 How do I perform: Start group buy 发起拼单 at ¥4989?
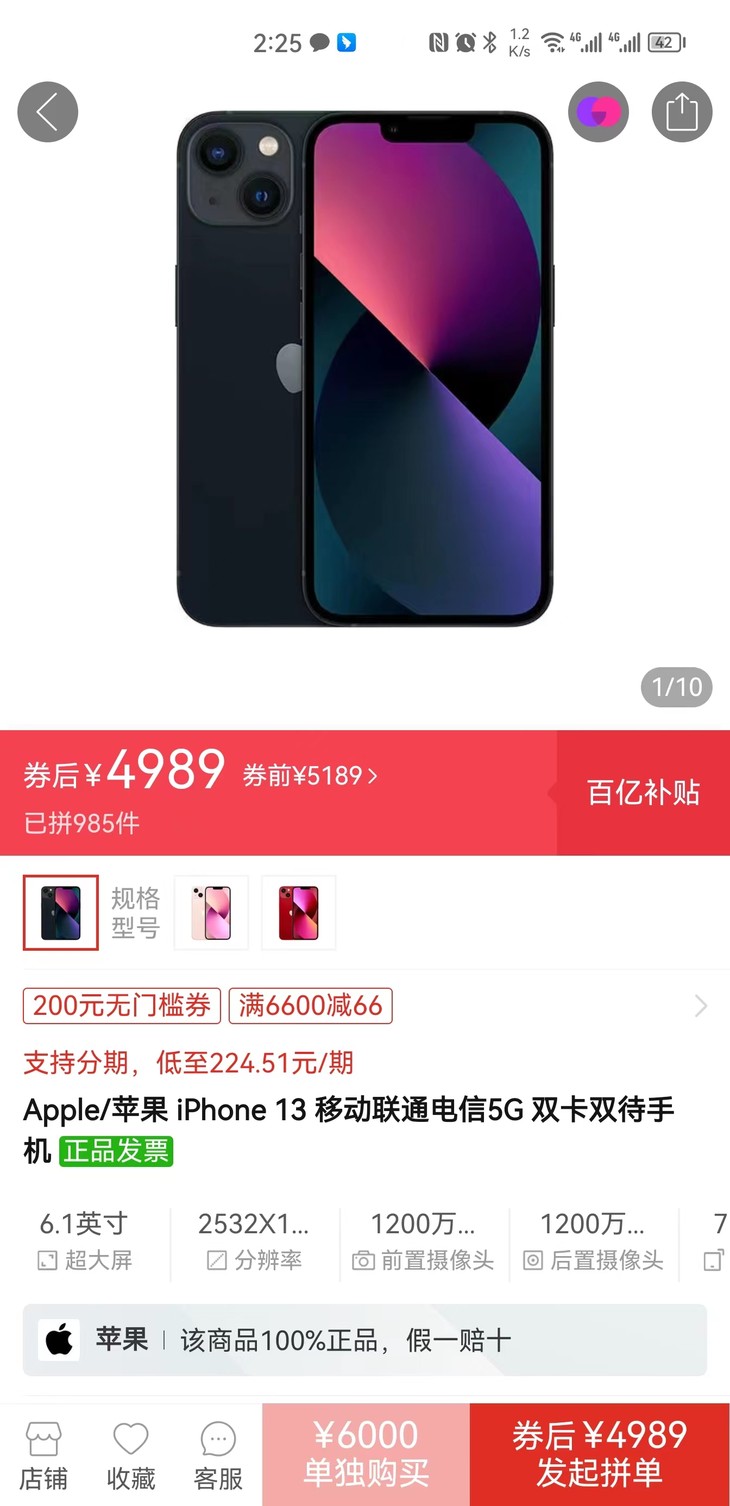599,1454
